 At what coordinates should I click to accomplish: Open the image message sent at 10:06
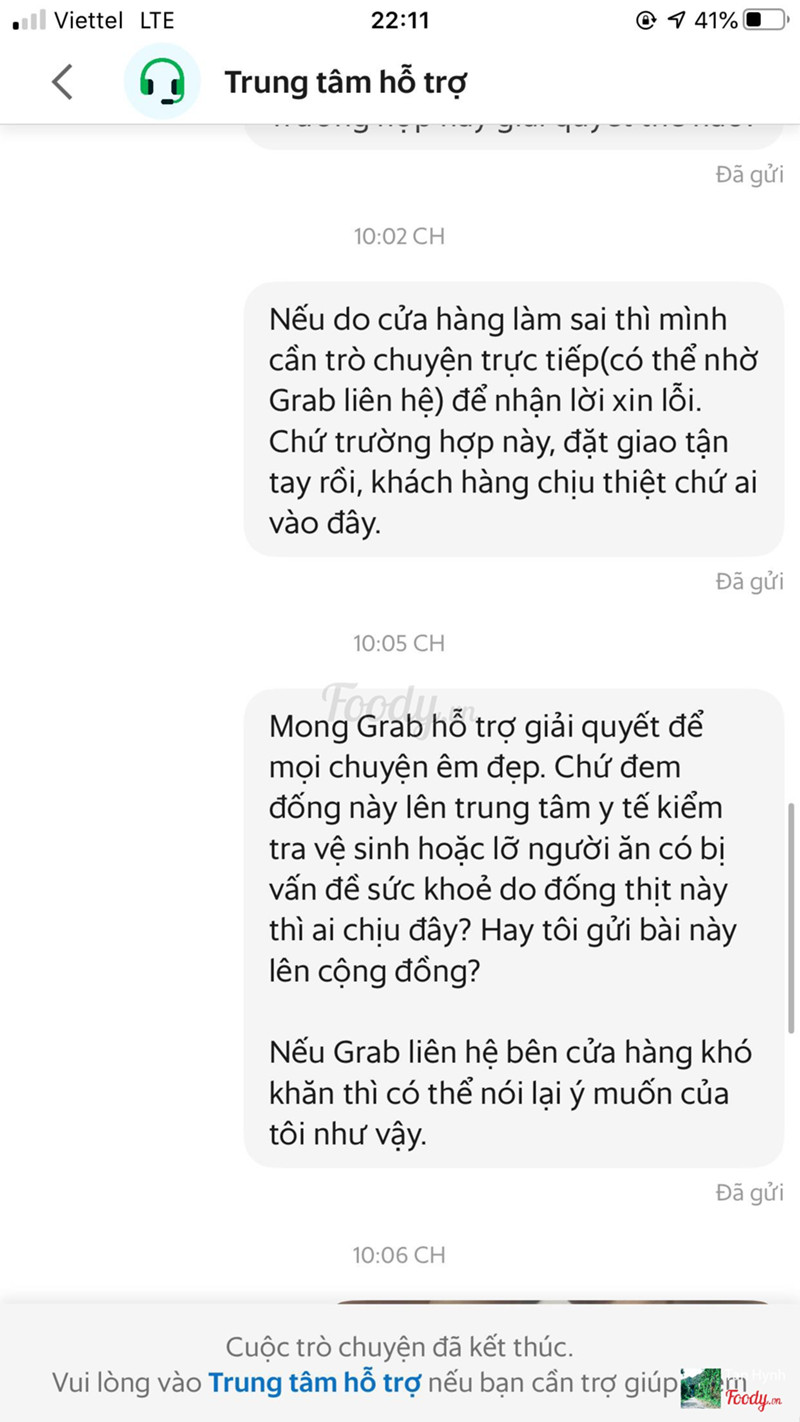[x=550, y=1301]
